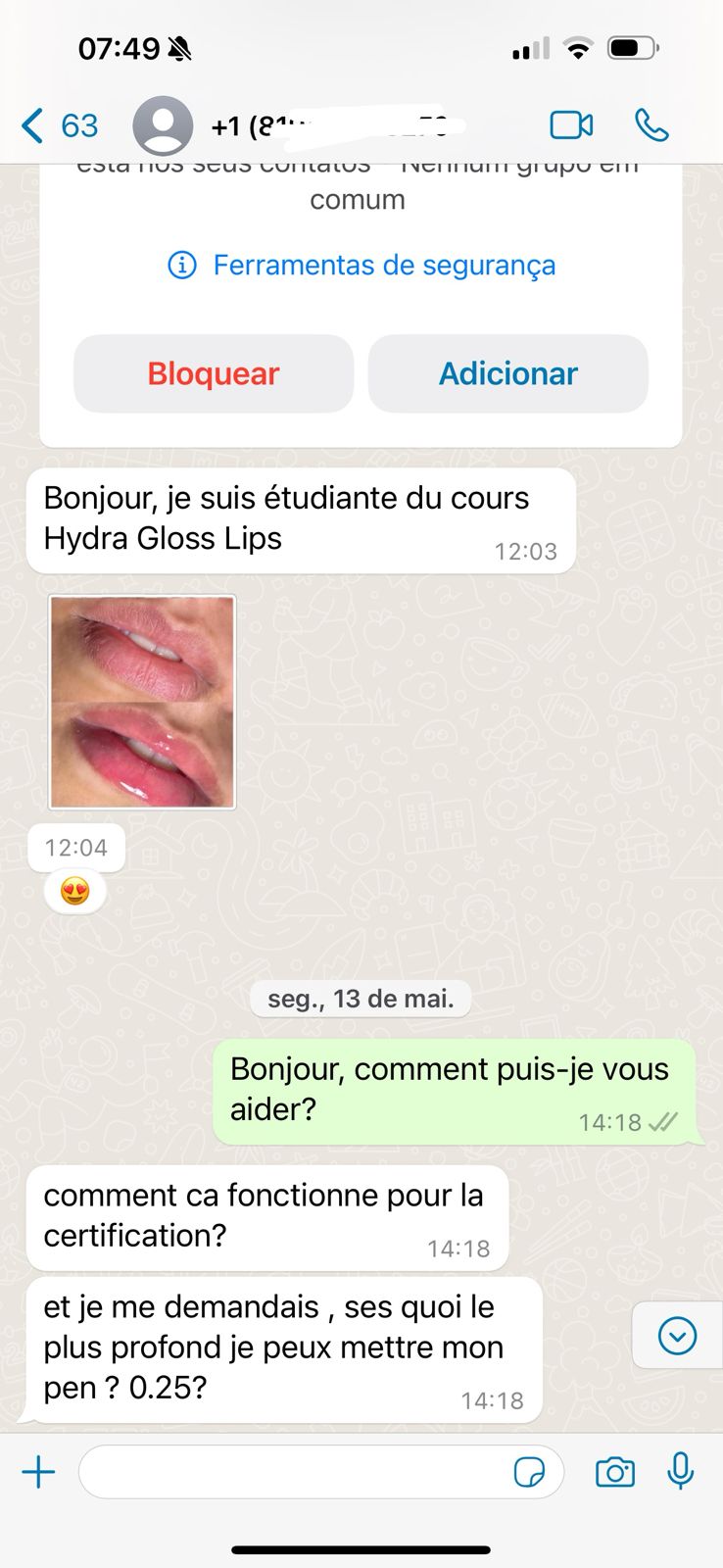Tap the microphone to record a voice message
The width and height of the screenshot is (723, 1568).
tap(680, 1472)
